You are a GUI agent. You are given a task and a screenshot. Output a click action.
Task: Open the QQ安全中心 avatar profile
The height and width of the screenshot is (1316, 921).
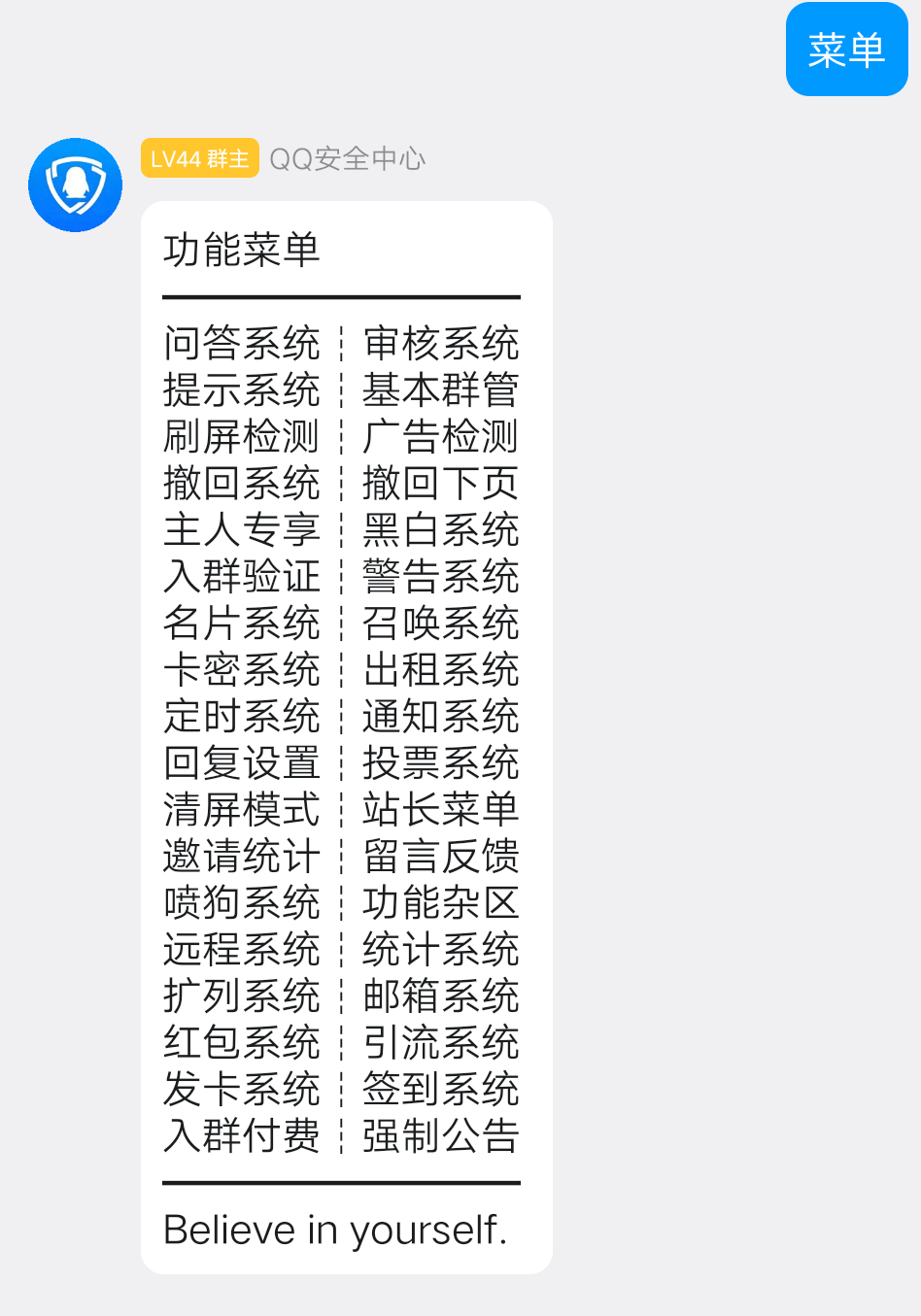tap(75, 185)
